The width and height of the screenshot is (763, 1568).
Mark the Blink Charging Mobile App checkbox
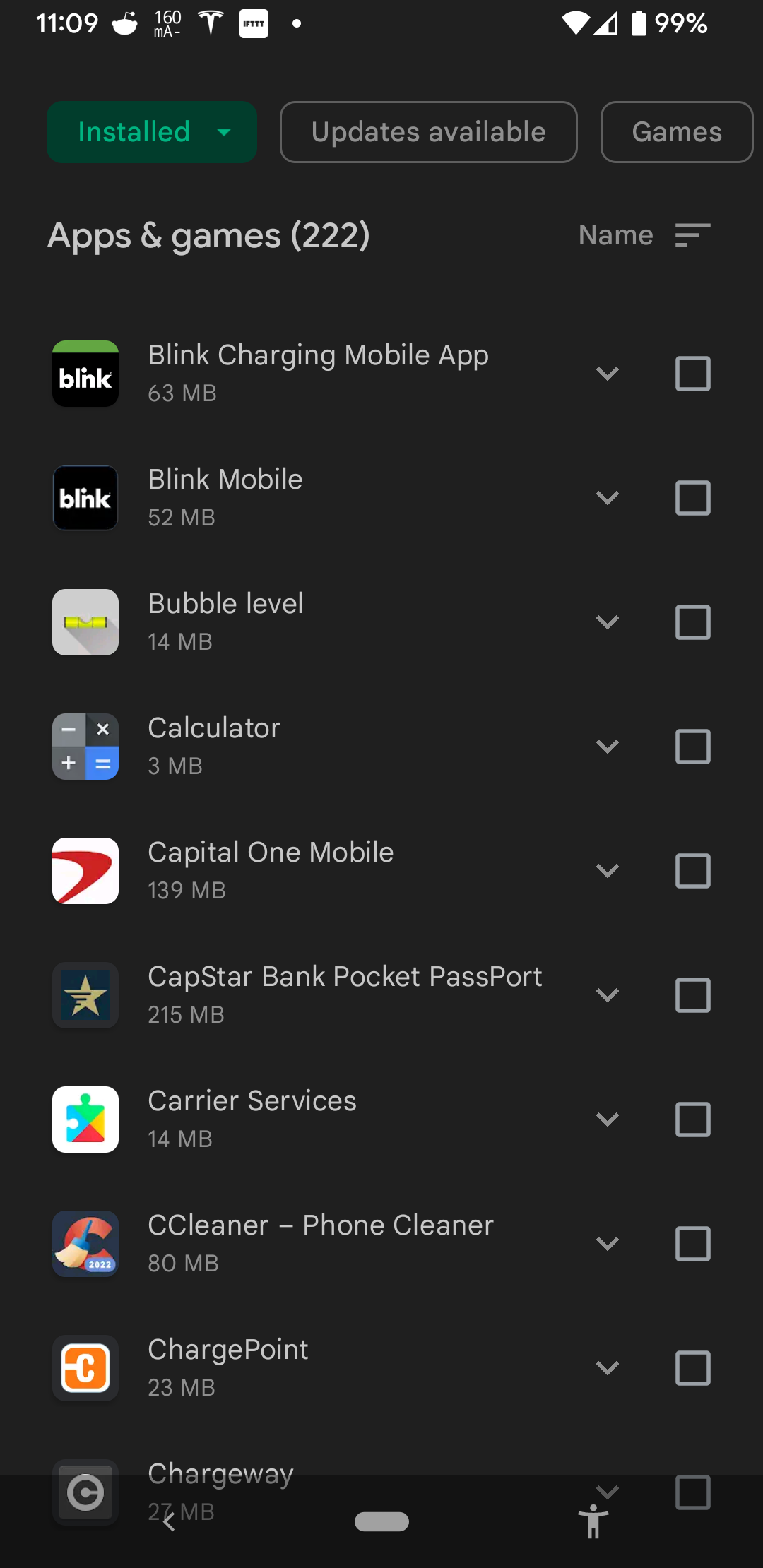click(692, 374)
